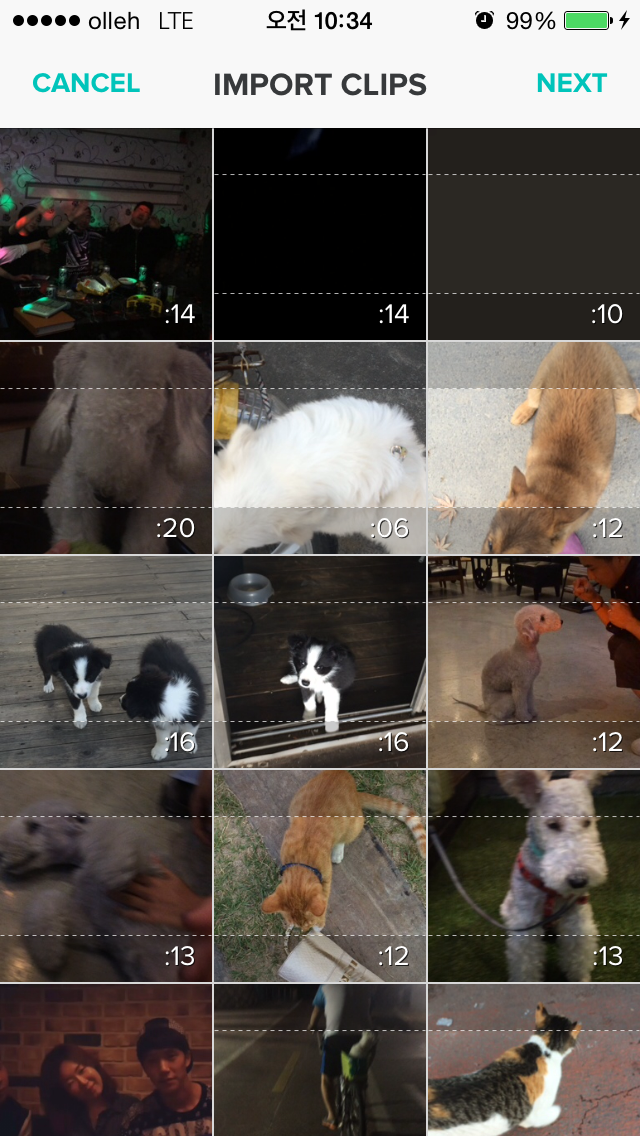The image size is (640, 1136).
Task: Cancel importing clips
Action: point(86,83)
